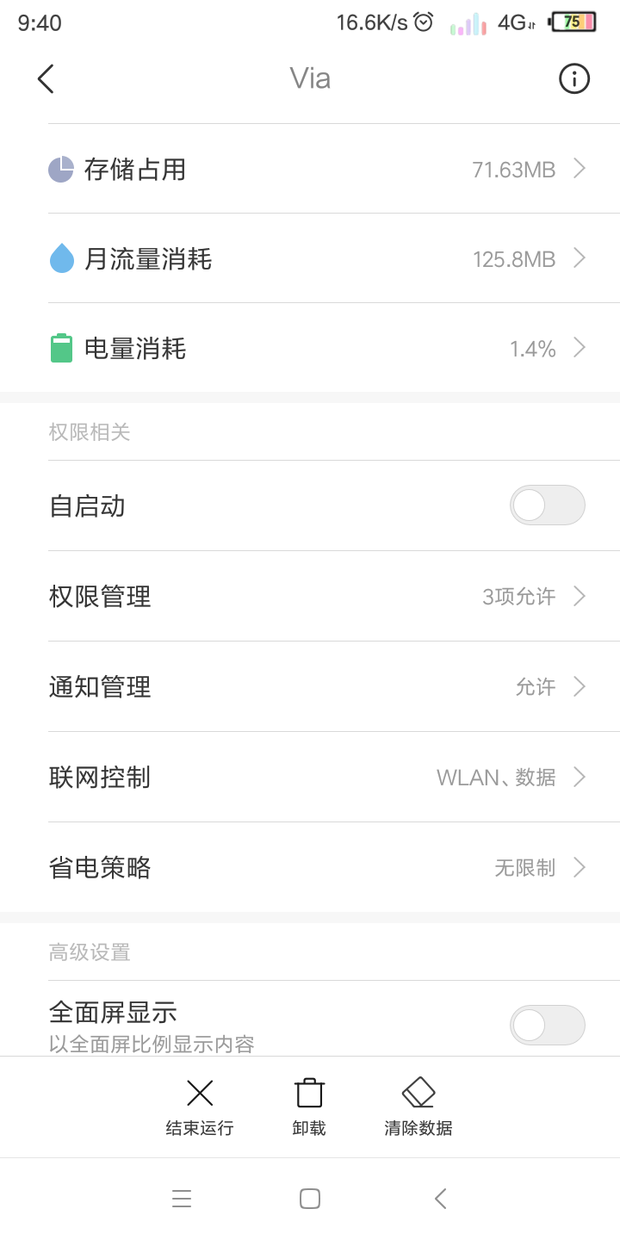Go back using the top-left arrow
Image resolution: width=620 pixels, height=1240 pixels.
(46, 79)
